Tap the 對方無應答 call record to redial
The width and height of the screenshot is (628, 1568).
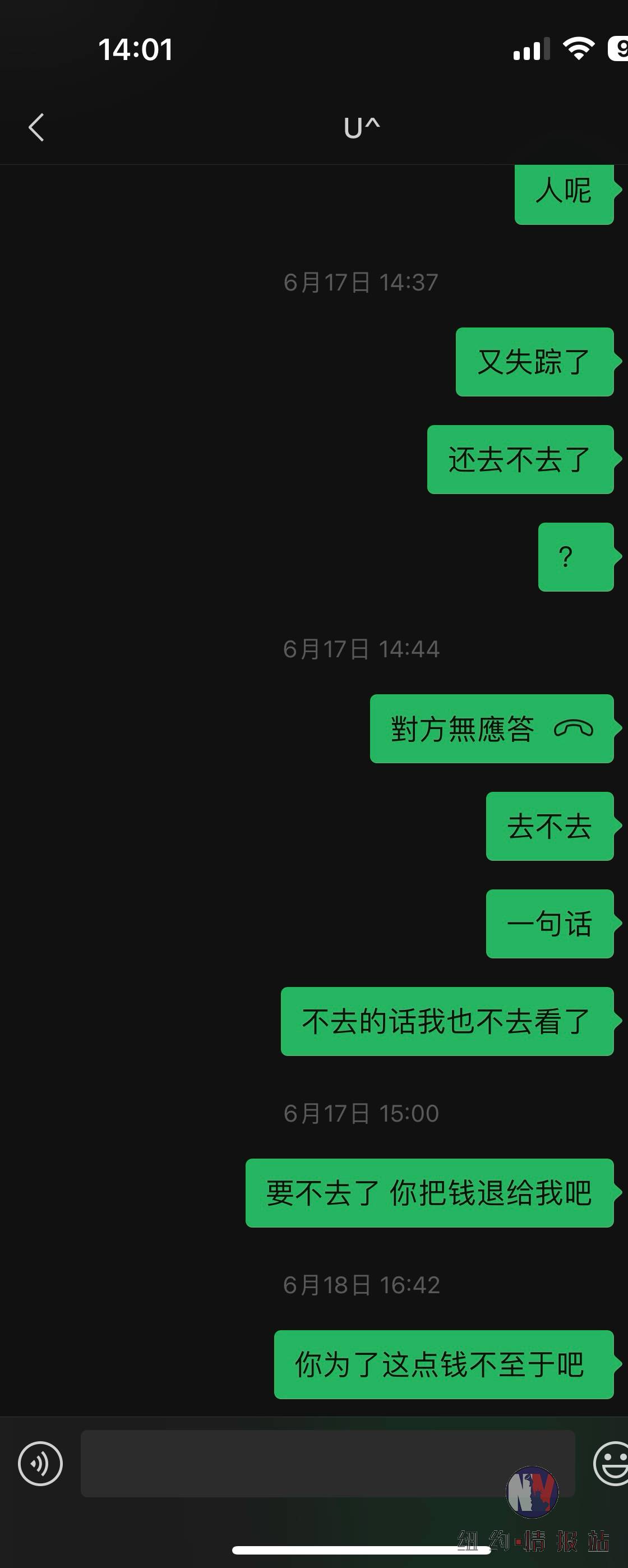(x=492, y=728)
